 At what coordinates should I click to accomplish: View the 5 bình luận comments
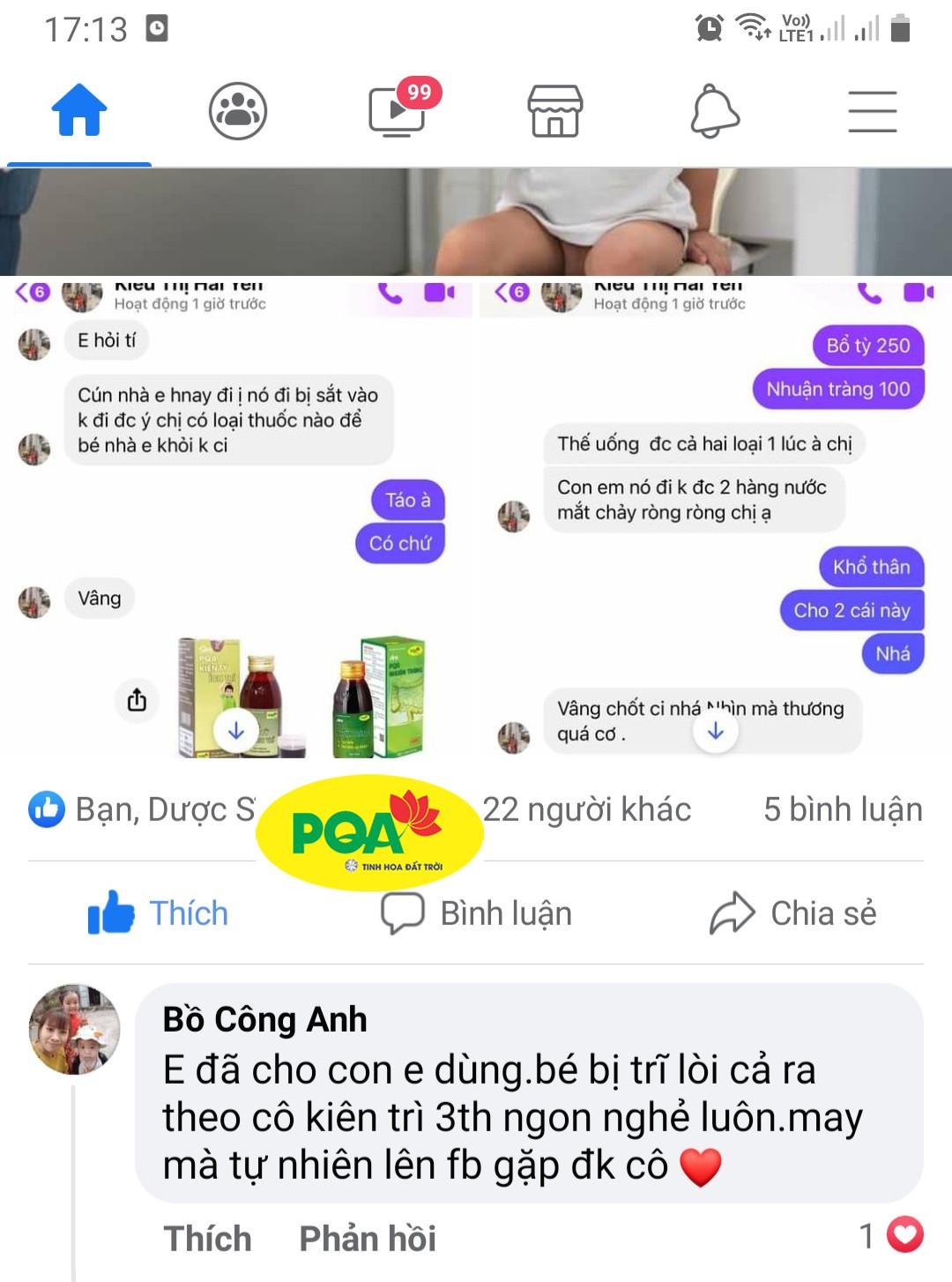point(843,809)
